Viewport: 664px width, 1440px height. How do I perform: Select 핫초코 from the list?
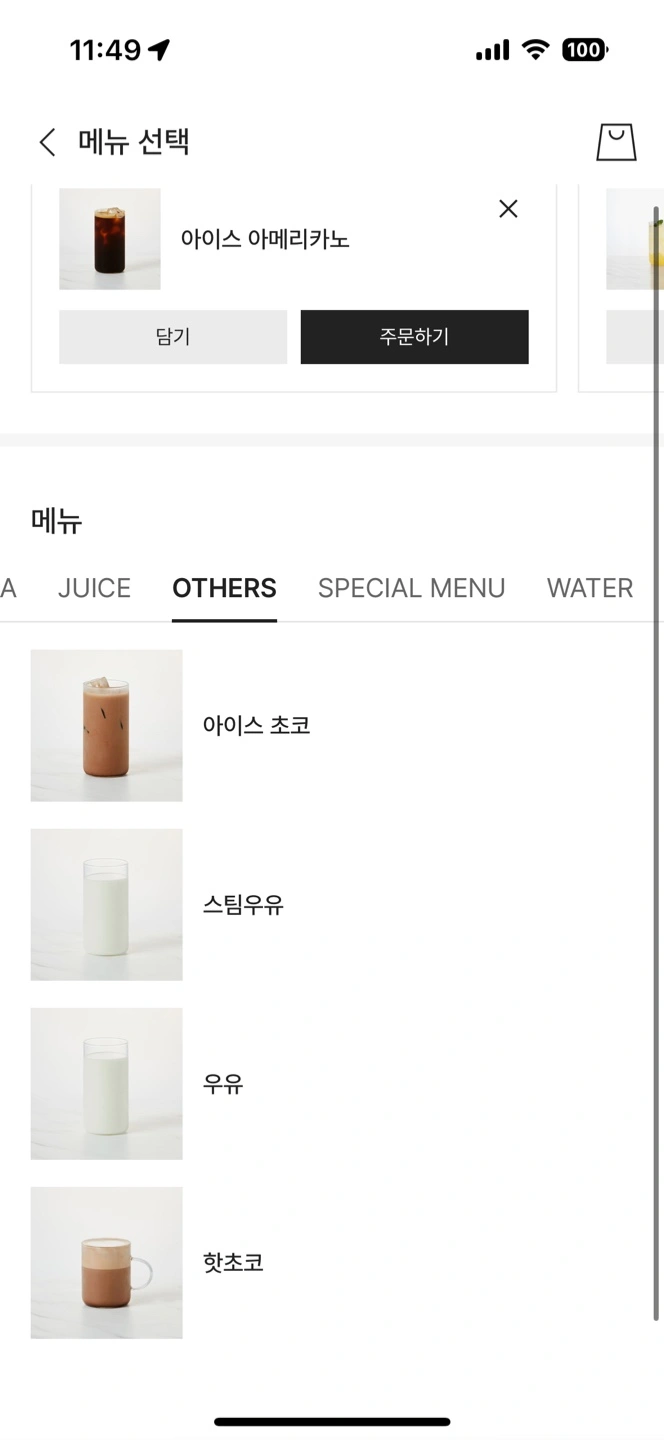[x=233, y=1263]
